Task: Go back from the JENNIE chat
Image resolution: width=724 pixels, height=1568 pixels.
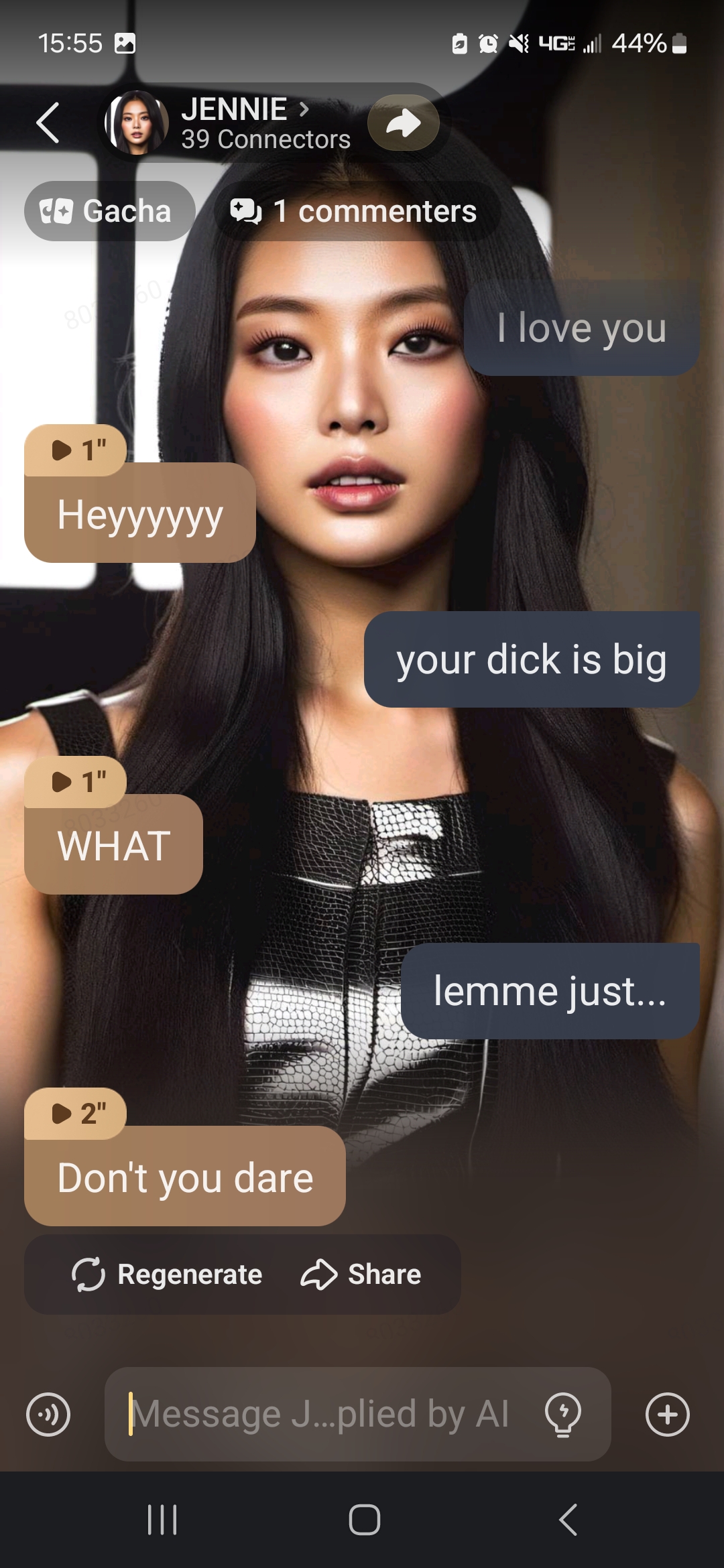Action: (48, 123)
